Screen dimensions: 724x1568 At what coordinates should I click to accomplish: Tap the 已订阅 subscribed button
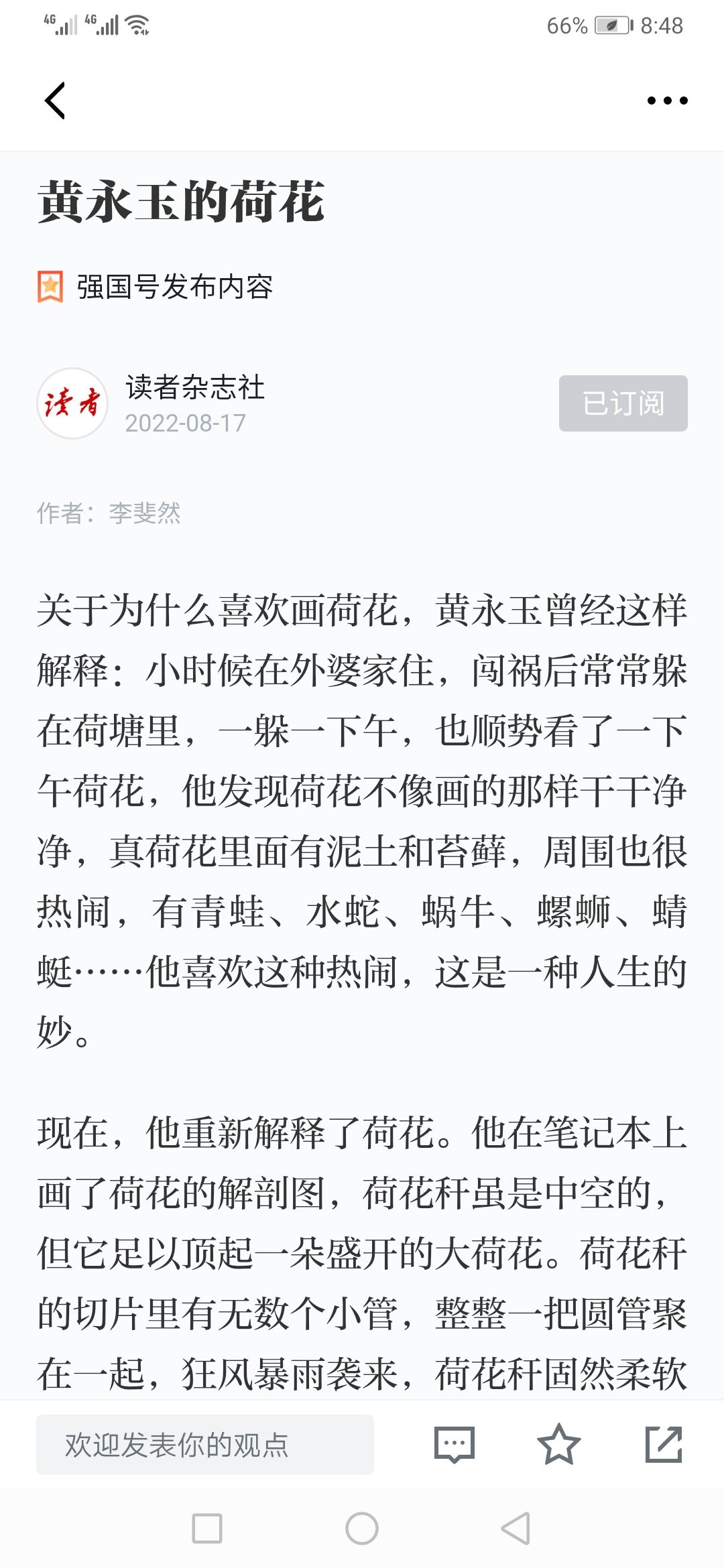(623, 403)
